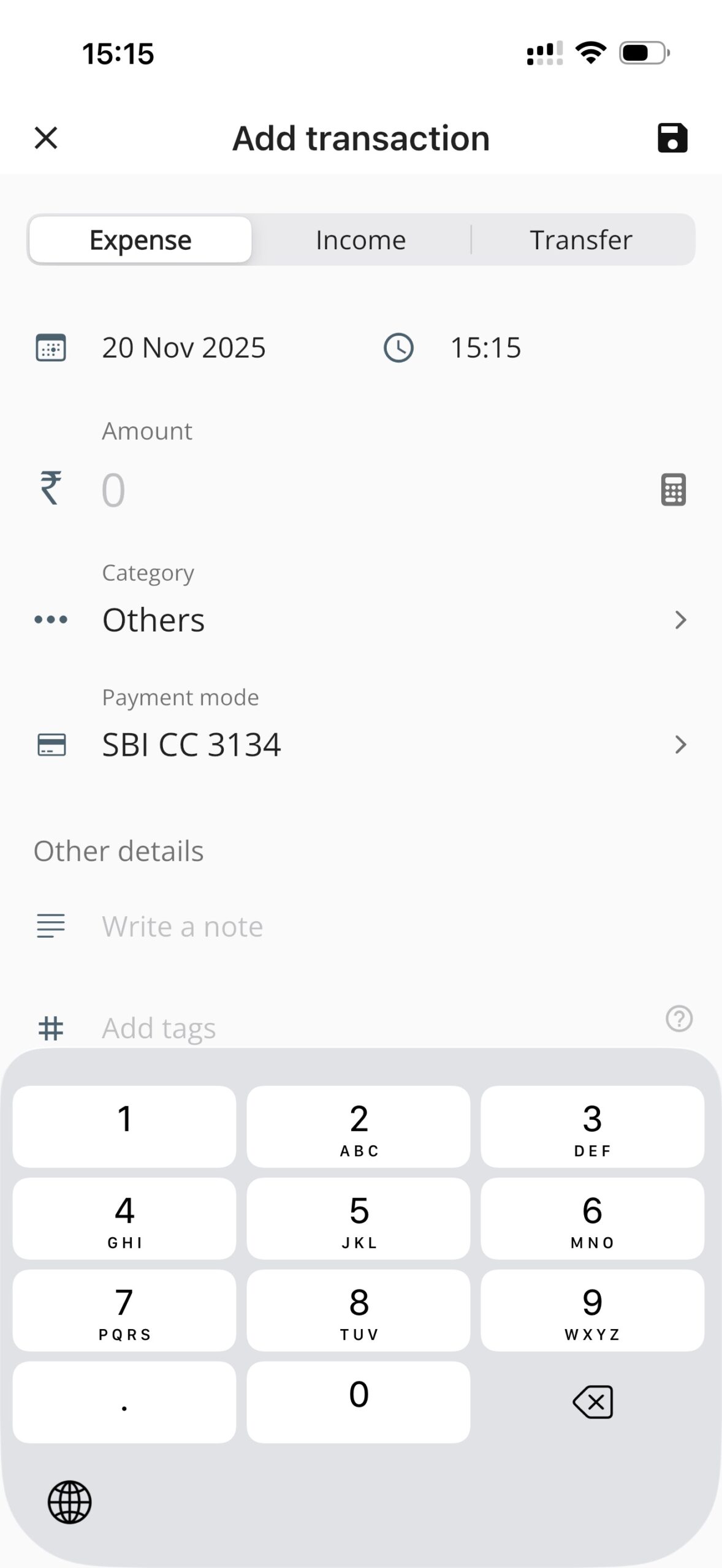
Task: Delete last digit with backspace key
Action: click(592, 1402)
